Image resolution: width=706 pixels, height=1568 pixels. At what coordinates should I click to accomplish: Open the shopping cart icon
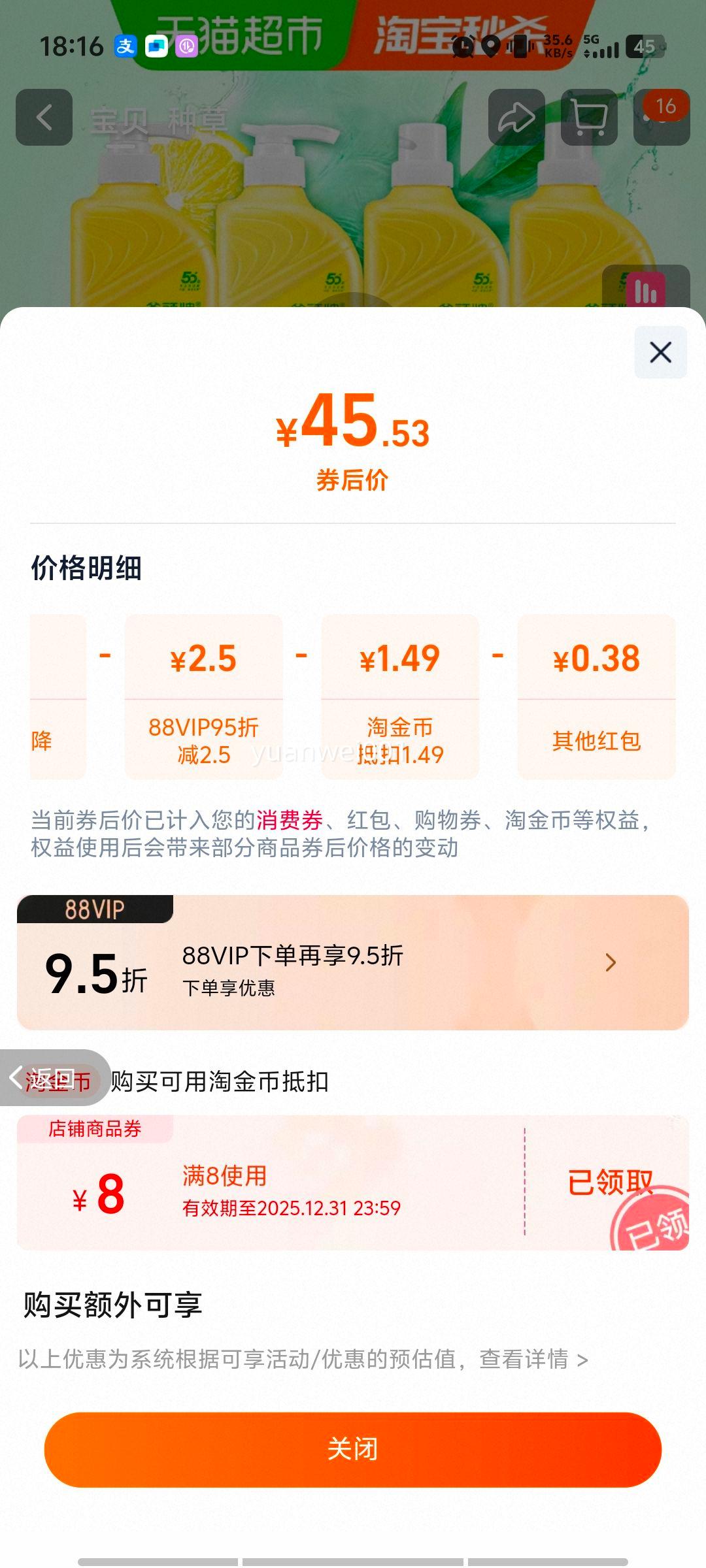[x=590, y=118]
